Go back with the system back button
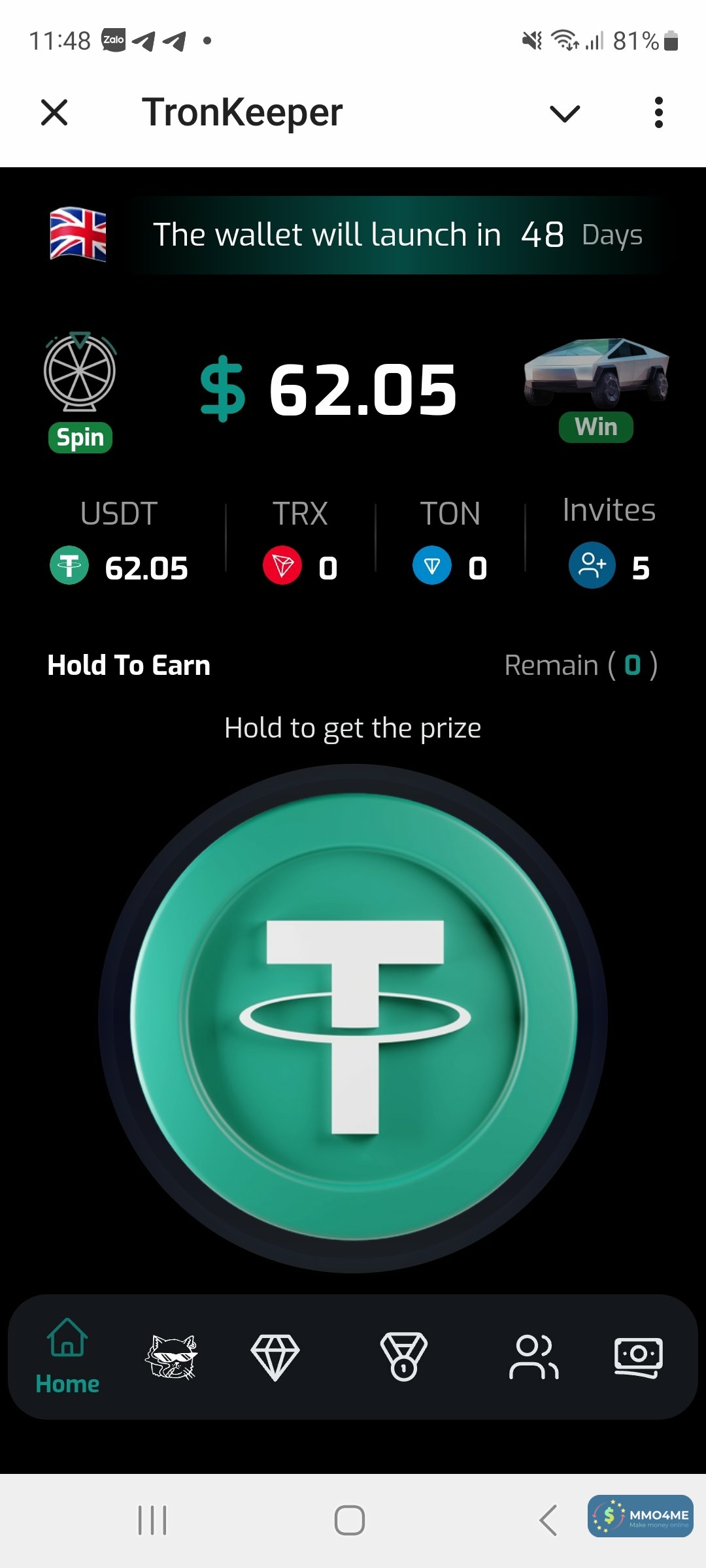Image resolution: width=706 pixels, height=1568 pixels. (x=548, y=1520)
